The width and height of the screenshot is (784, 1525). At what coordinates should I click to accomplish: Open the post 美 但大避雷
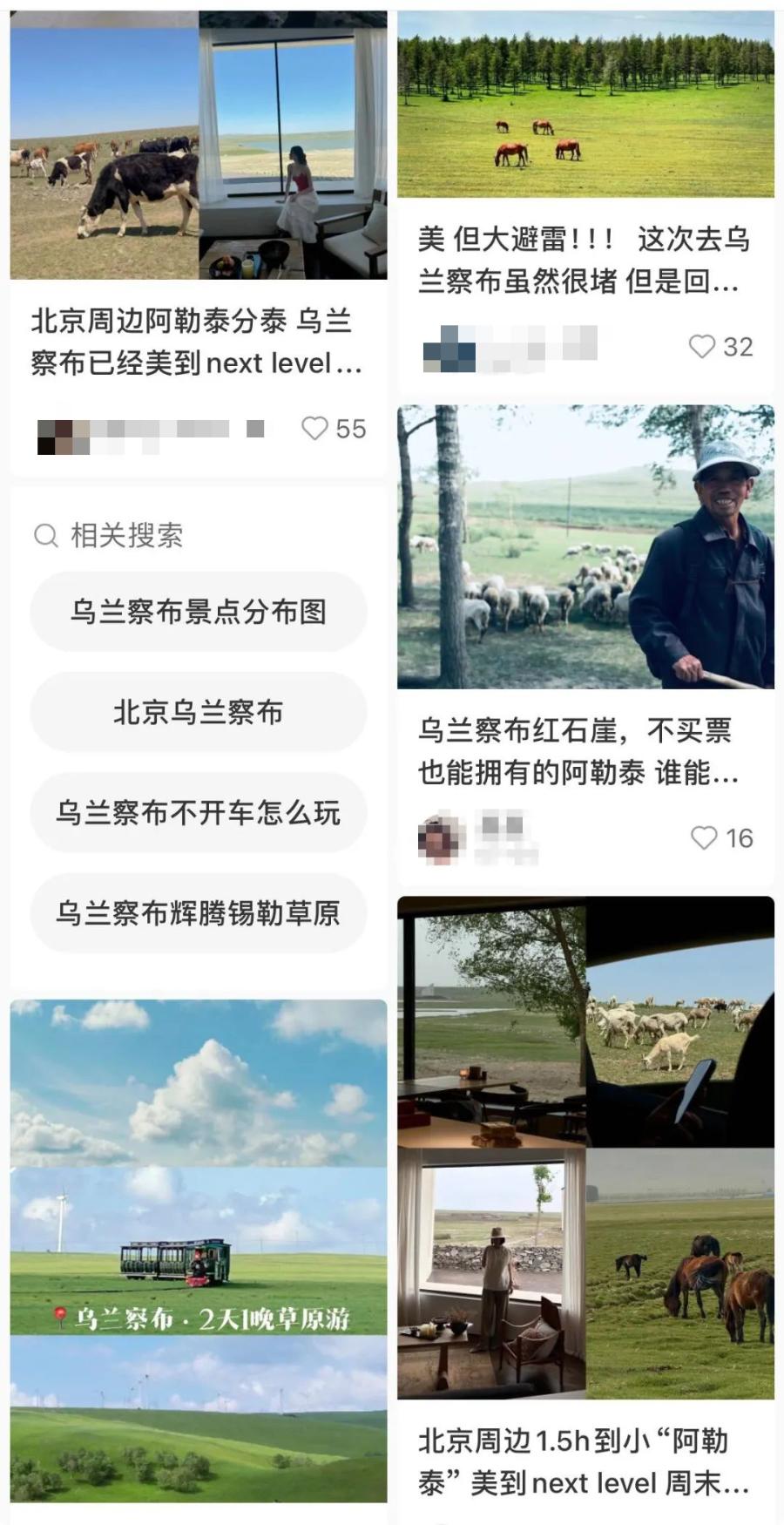pos(584,259)
